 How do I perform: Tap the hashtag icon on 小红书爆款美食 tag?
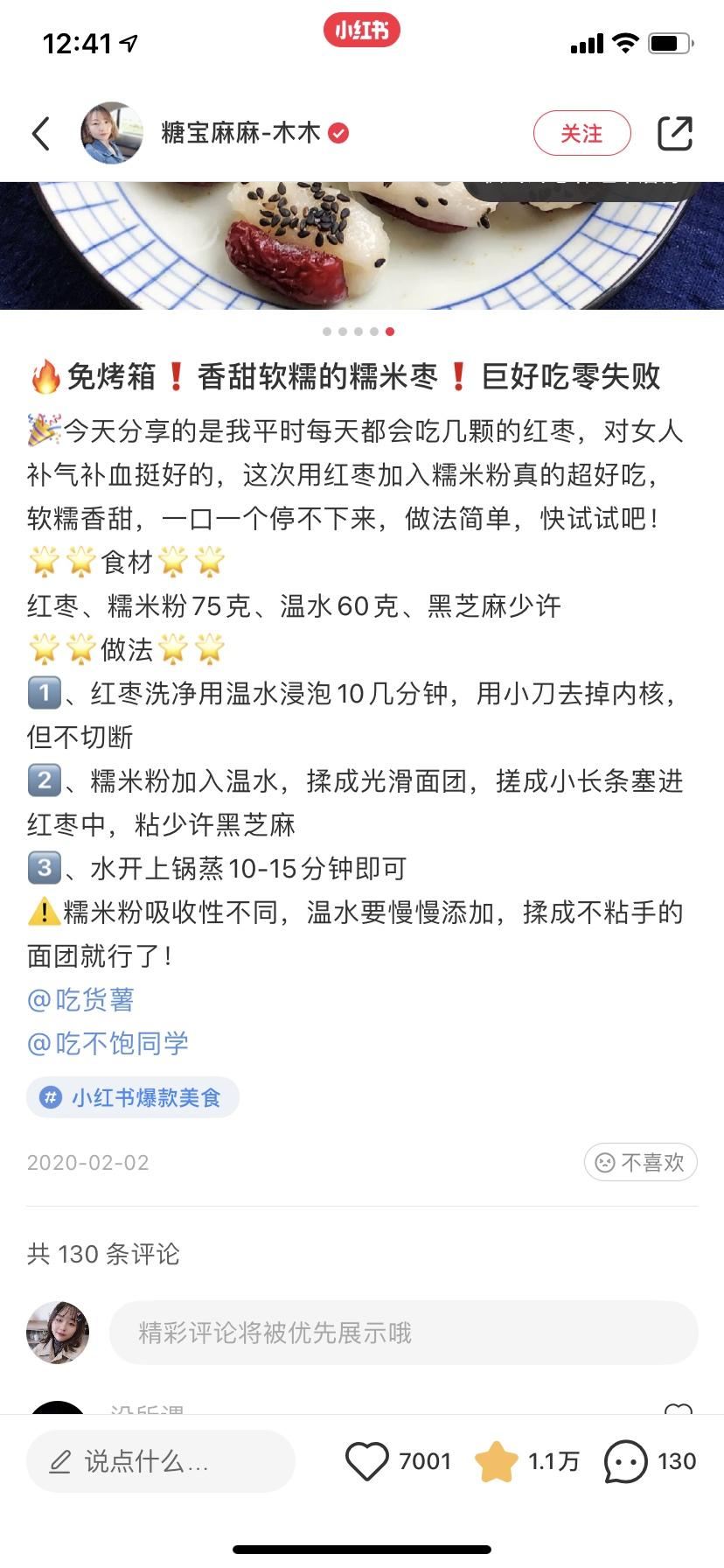pyautogui.click(x=50, y=1096)
